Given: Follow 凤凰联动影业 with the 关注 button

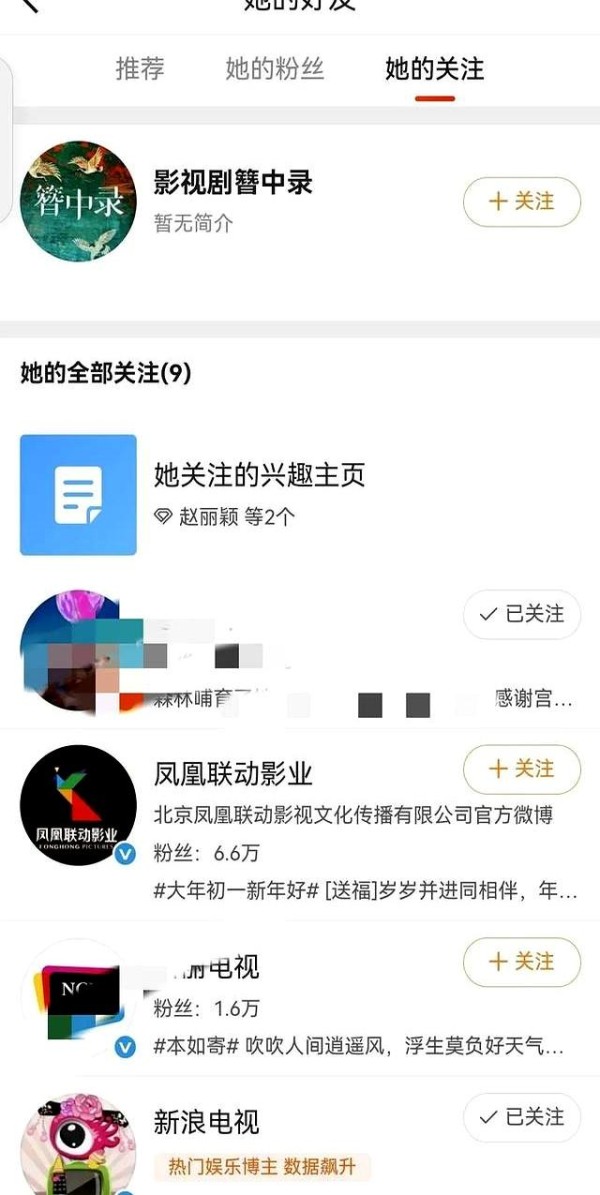Looking at the screenshot, I should [x=521, y=769].
